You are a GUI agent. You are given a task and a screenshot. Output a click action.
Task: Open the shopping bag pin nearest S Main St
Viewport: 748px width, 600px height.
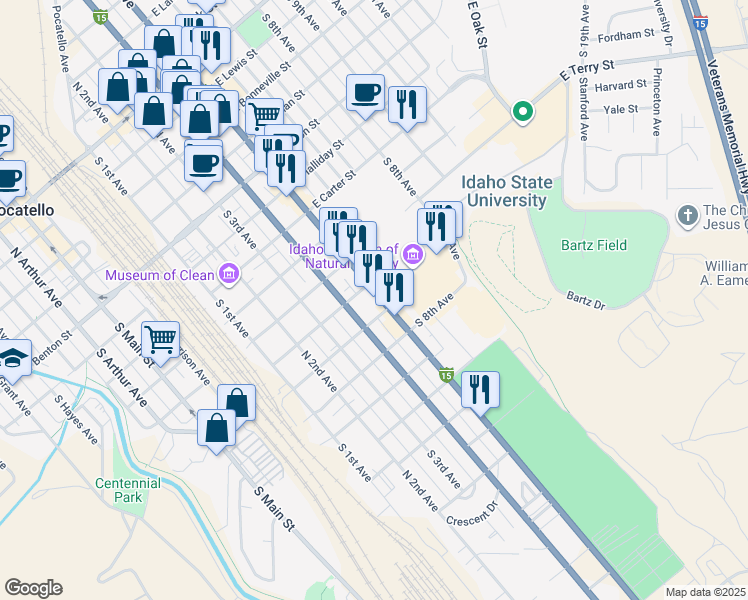pos(216,428)
